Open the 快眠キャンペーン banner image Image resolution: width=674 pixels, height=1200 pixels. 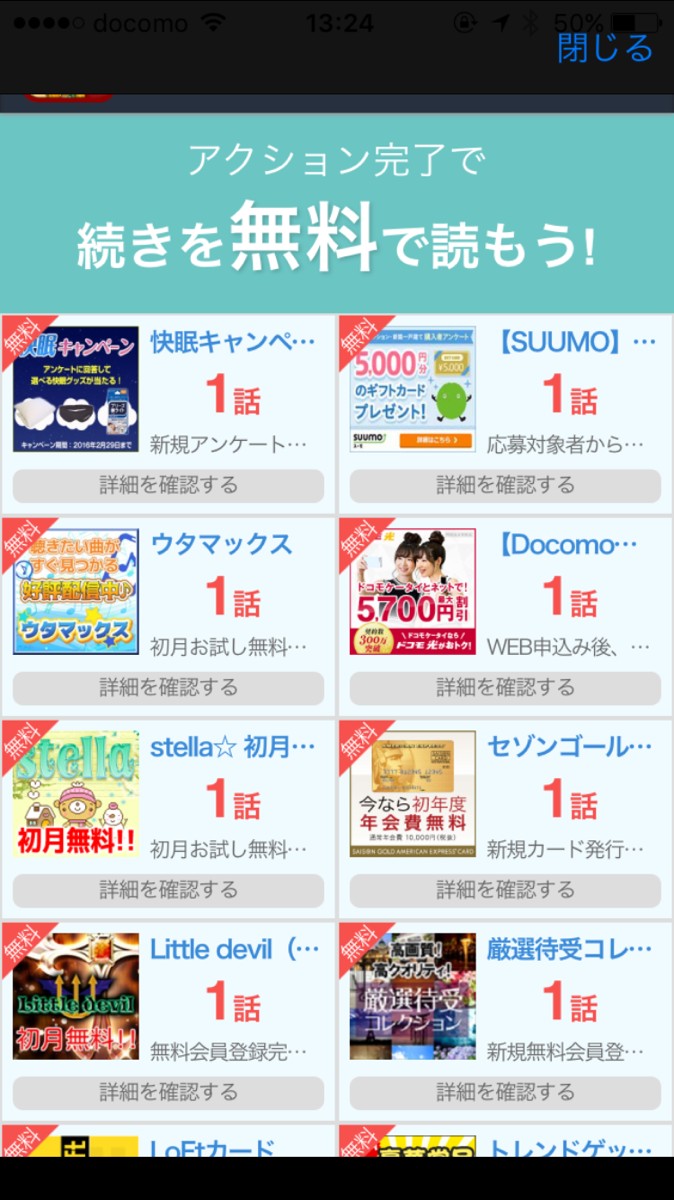click(76, 389)
